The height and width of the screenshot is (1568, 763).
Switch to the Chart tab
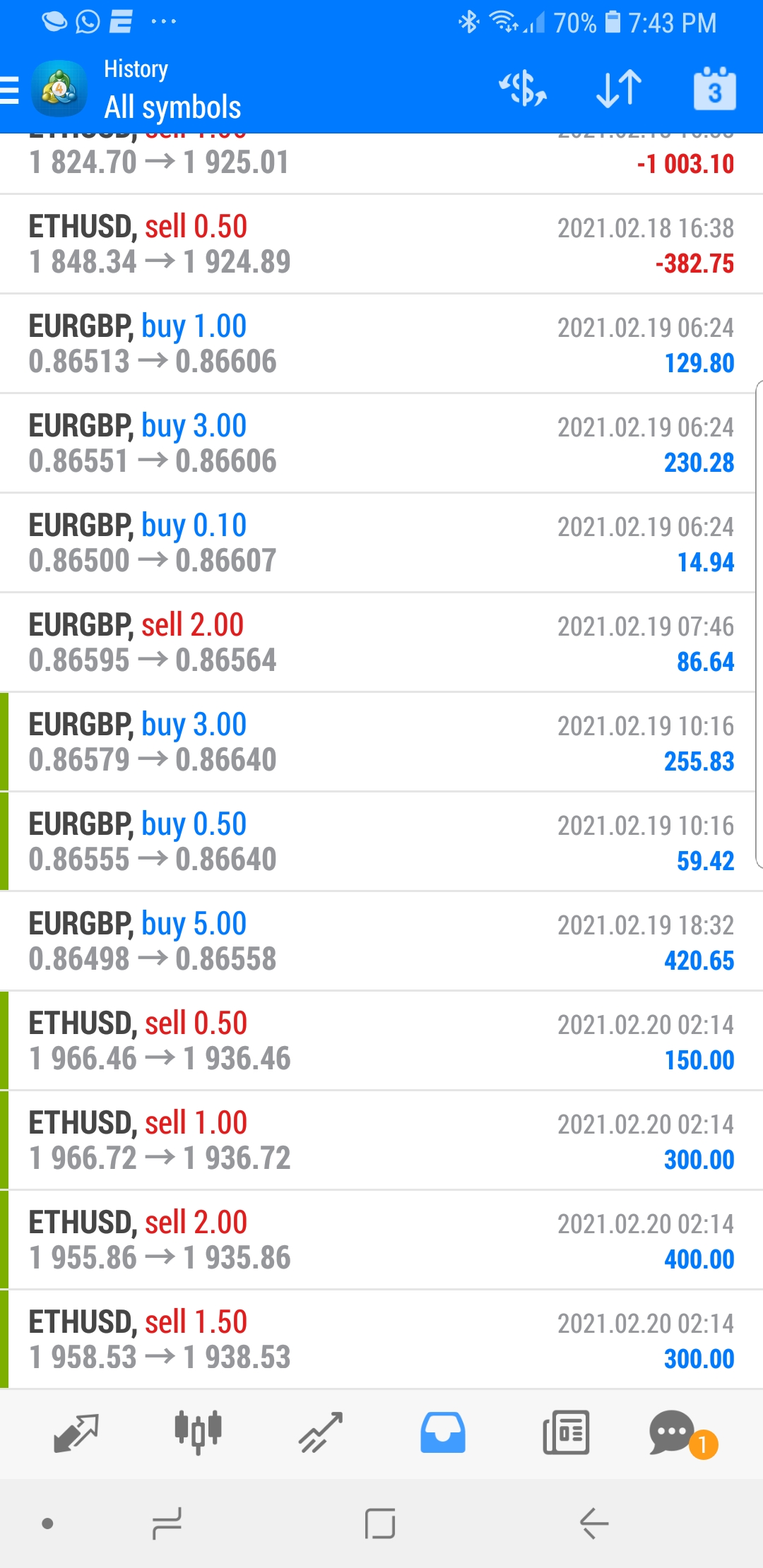198,1432
